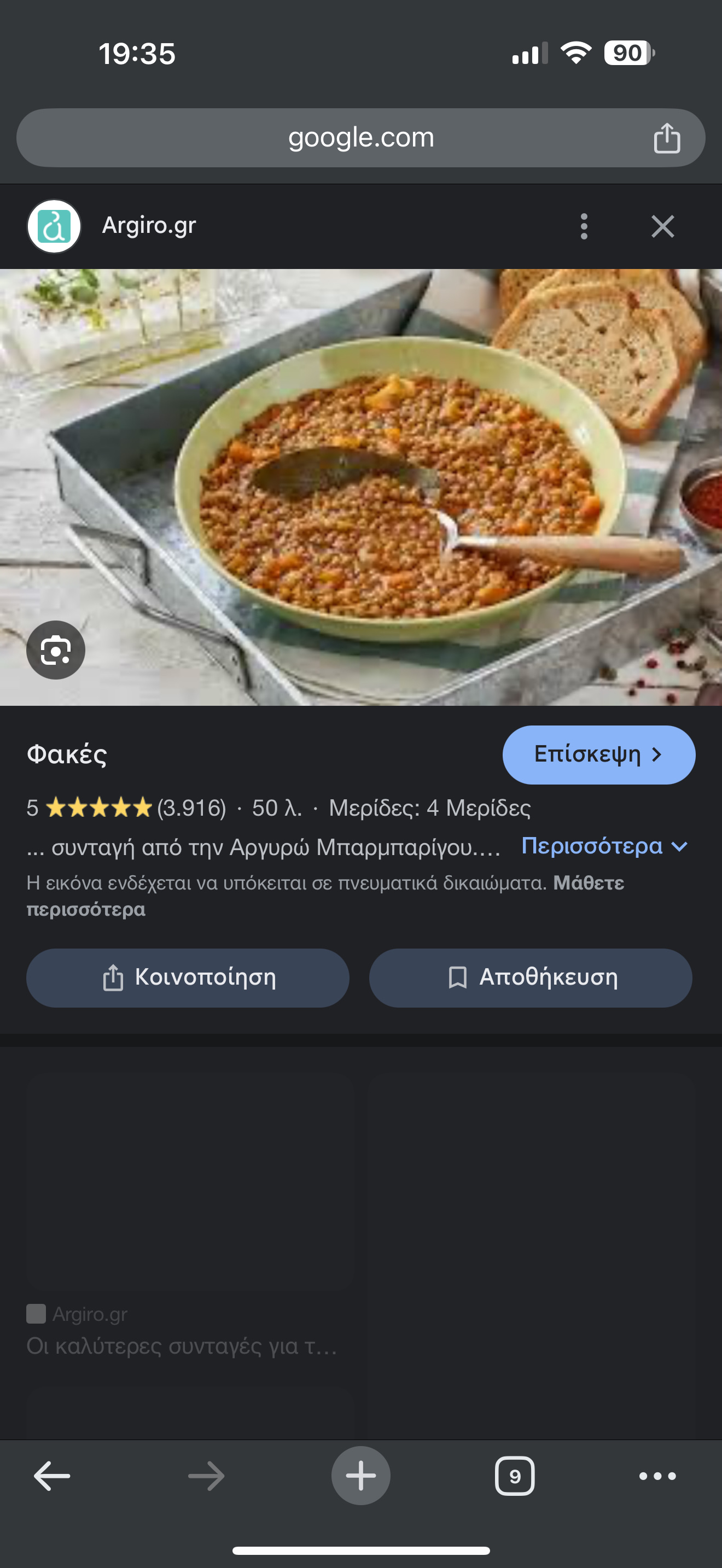
Task: Open a new tab with the plus icon
Action: [x=360, y=1475]
